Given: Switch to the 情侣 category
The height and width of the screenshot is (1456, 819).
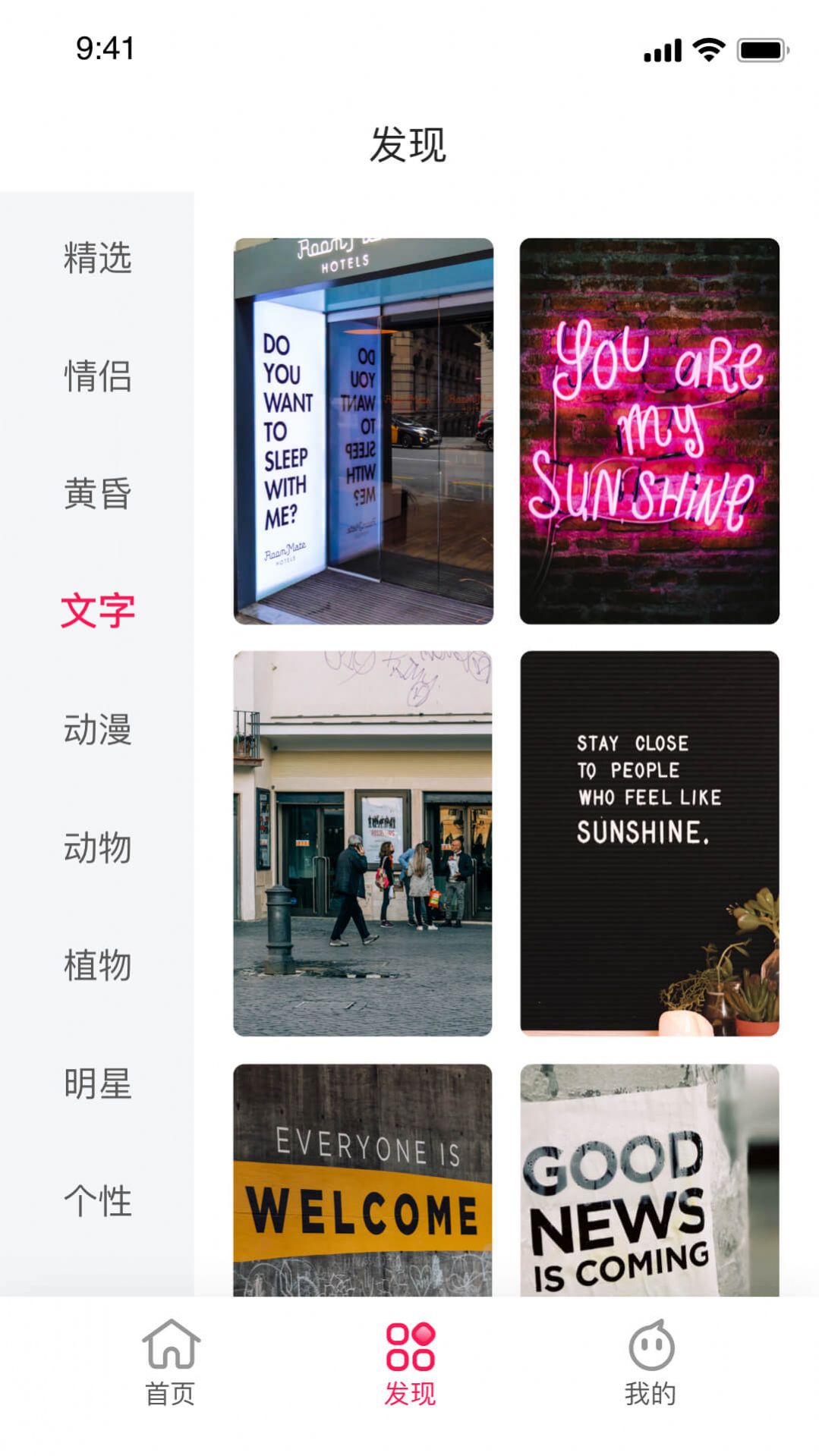Looking at the screenshot, I should pyautogui.click(x=97, y=376).
